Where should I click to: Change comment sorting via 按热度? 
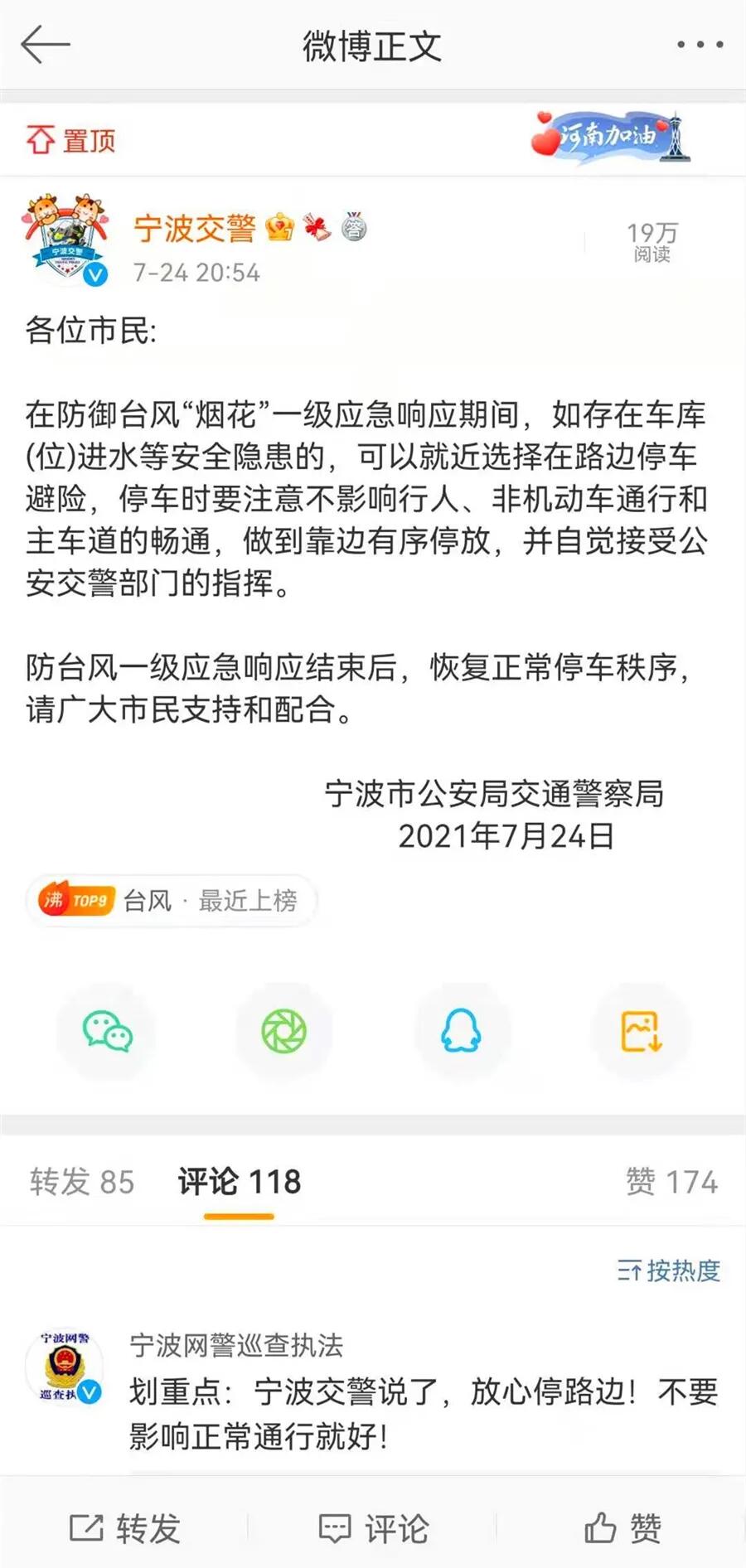point(669,1270)
